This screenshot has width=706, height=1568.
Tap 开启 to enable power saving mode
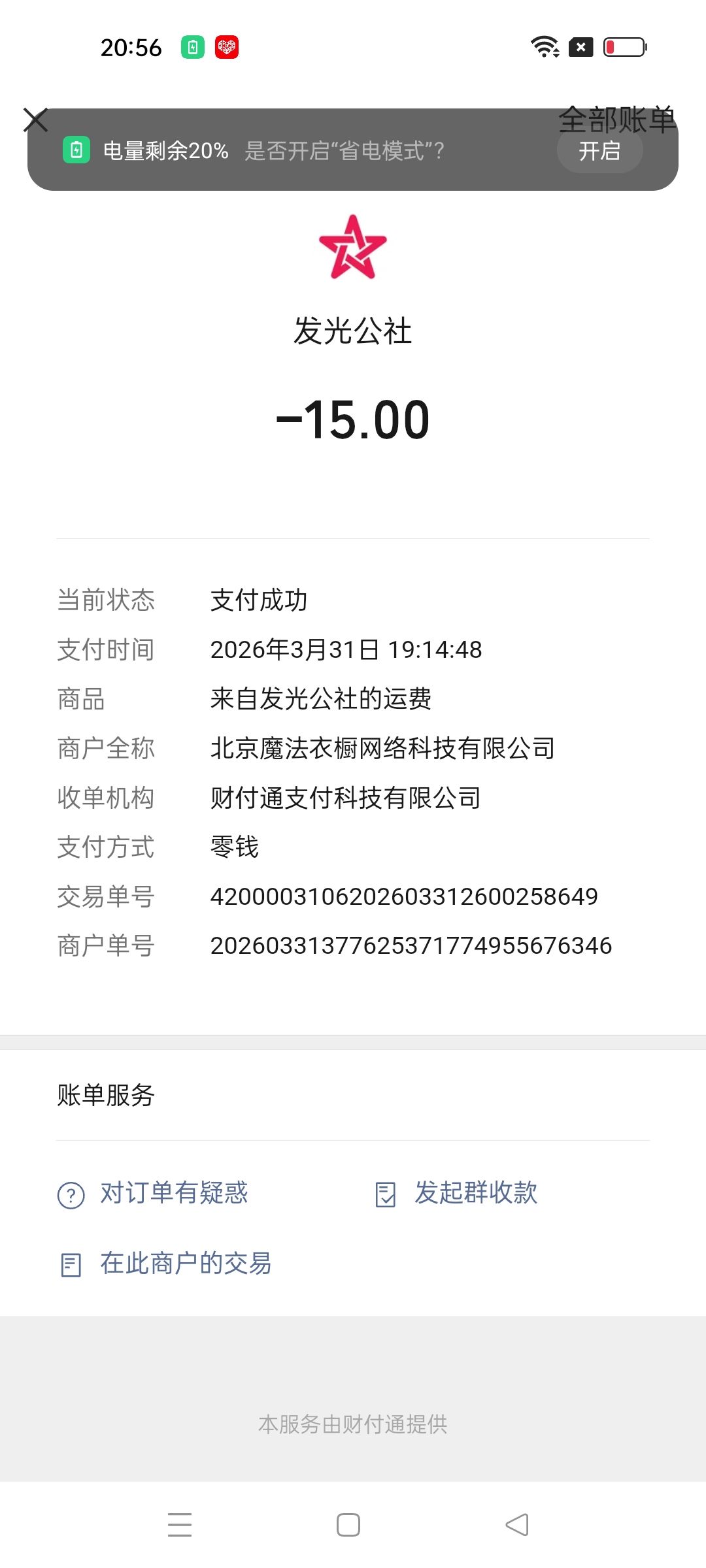(599, 152)
